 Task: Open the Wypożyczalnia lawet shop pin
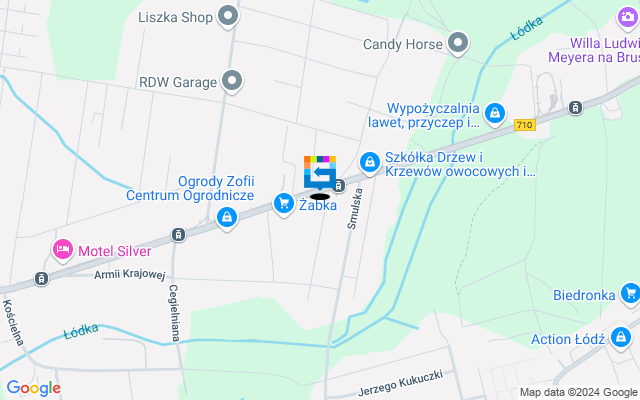(x=495, y=116)
